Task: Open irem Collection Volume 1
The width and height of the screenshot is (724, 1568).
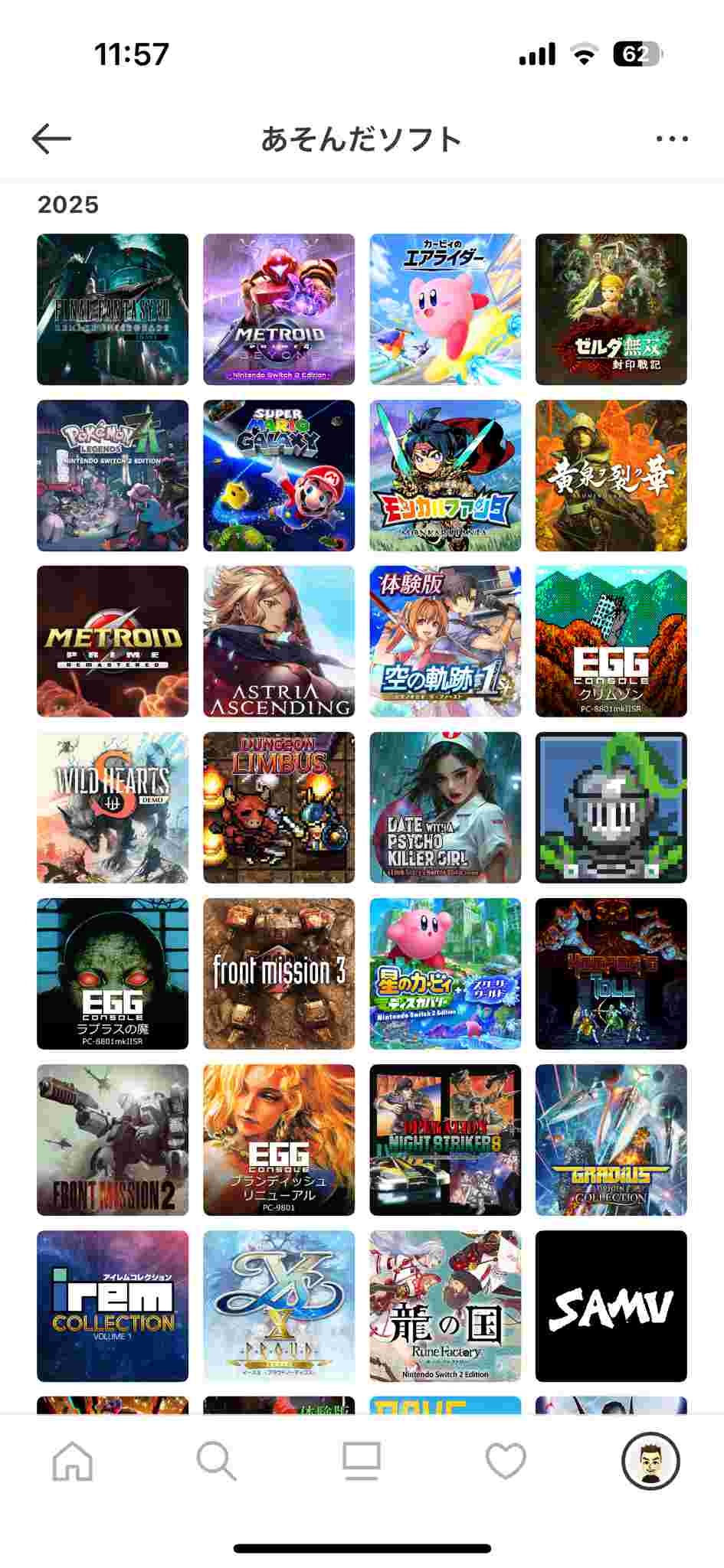Action: [113, 1306]
